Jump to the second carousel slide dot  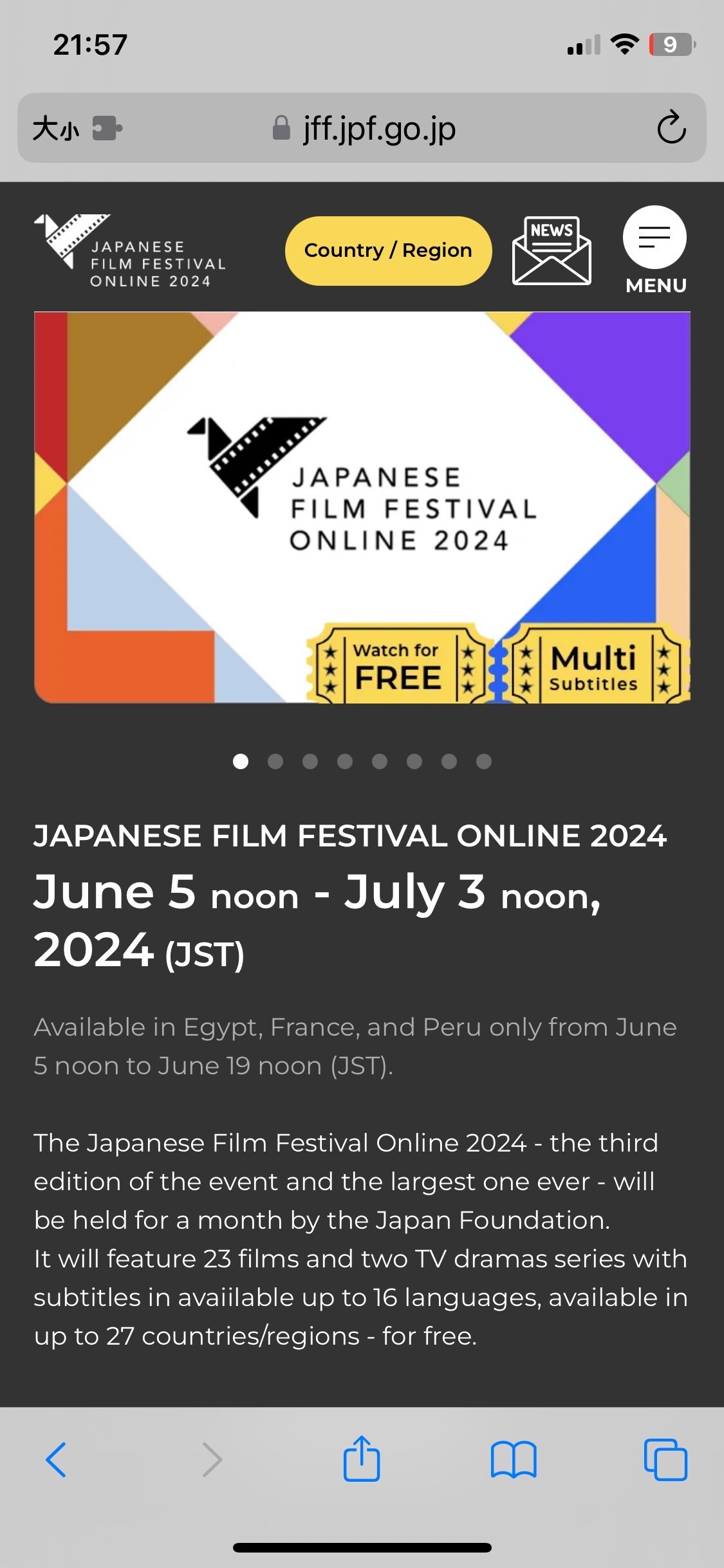[x=275, y=761]
